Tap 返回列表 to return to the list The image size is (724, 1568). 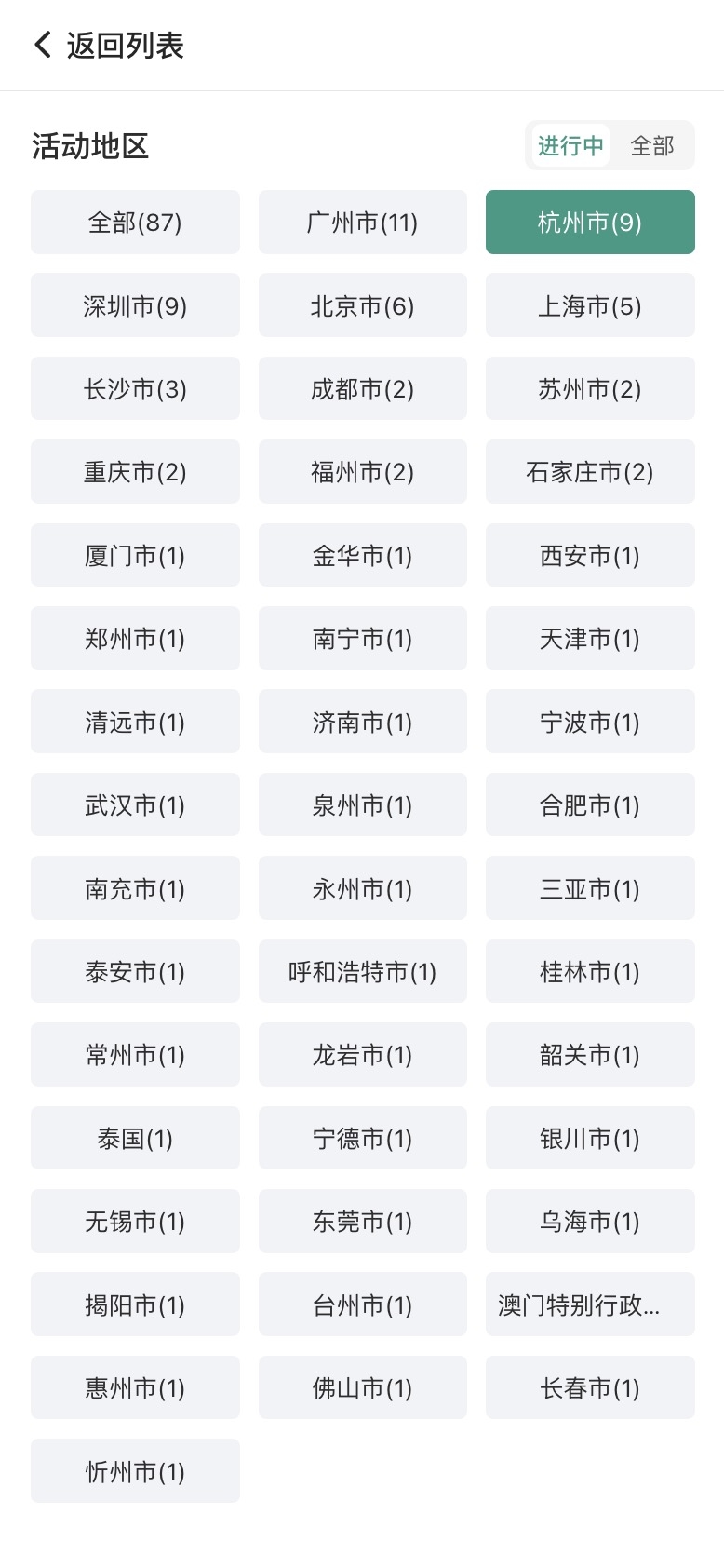click(124, 44)
